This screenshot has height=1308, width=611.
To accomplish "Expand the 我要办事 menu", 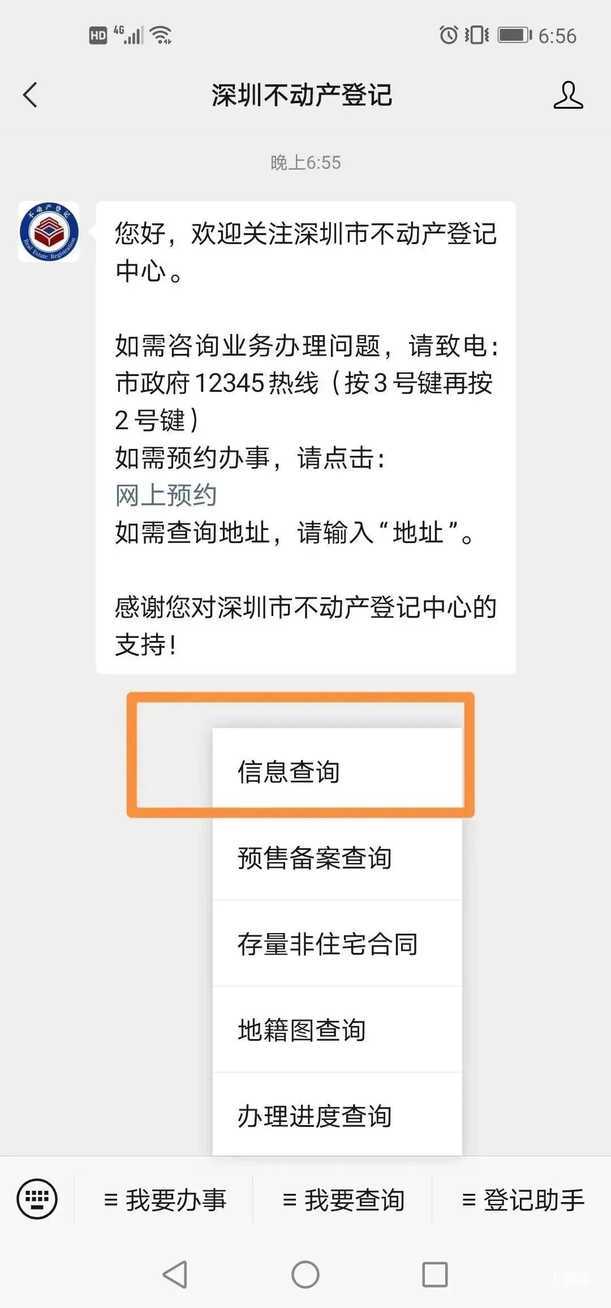I will point(165,1200).
